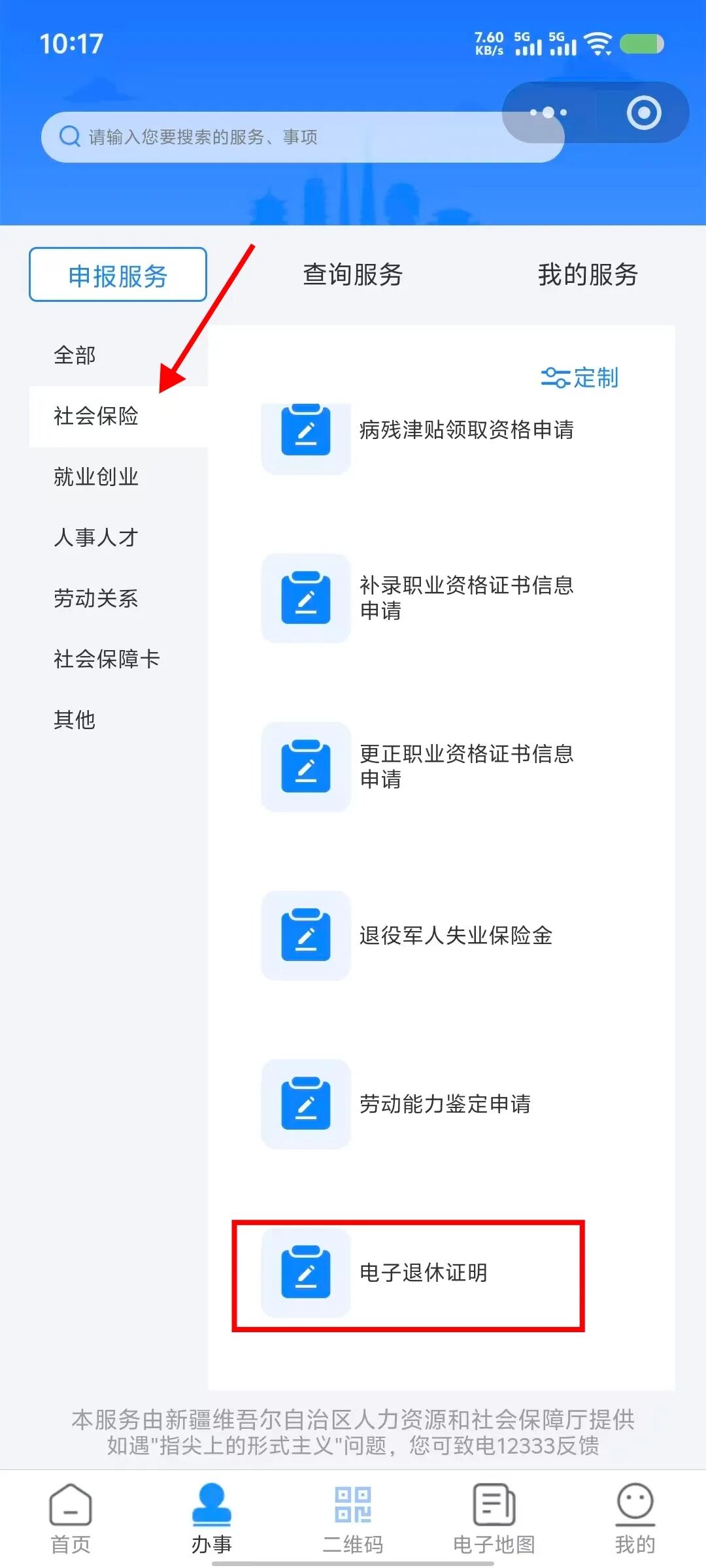
Task: Tap the search magnifier icon
Action: pos(68,137)
